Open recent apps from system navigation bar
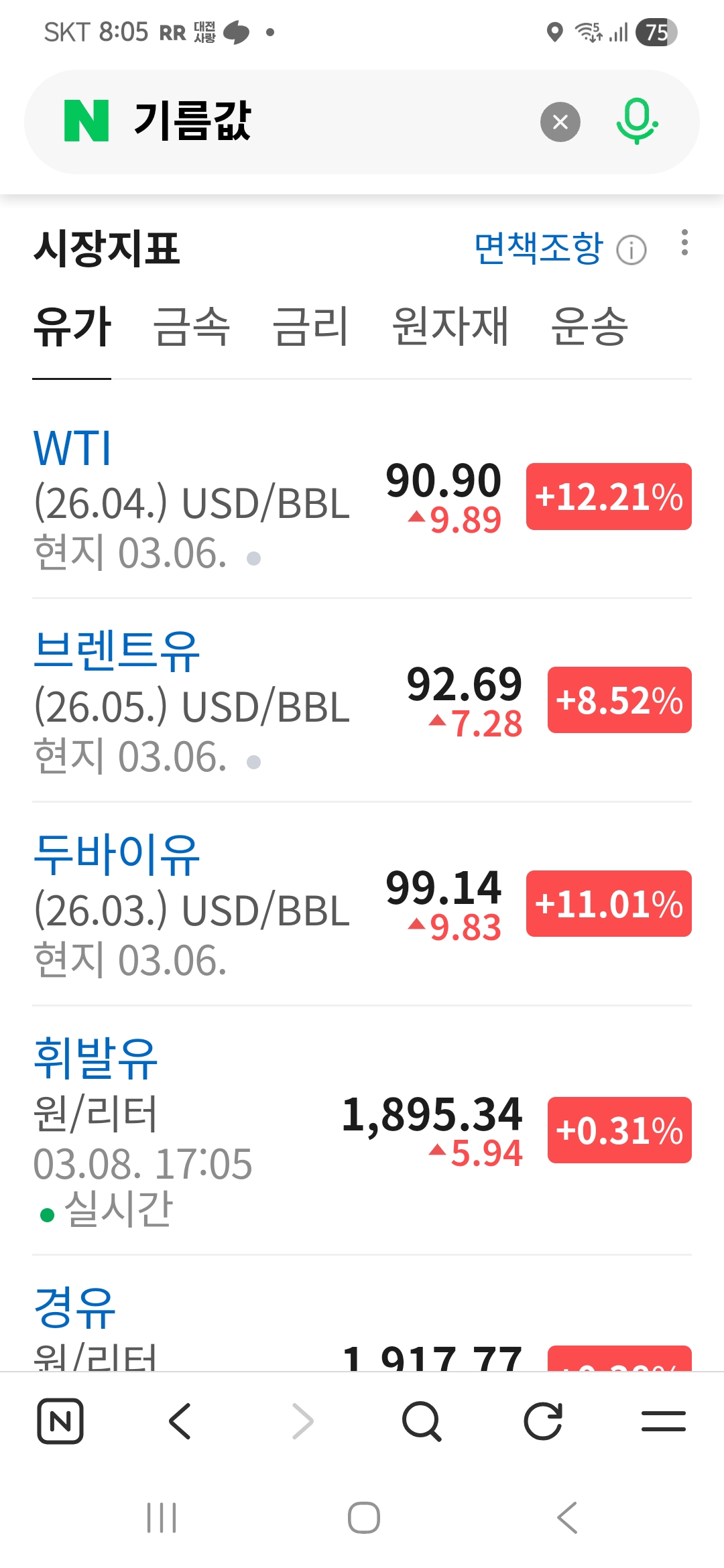This screenshot has height=1568, width=724. (162, 1518)
